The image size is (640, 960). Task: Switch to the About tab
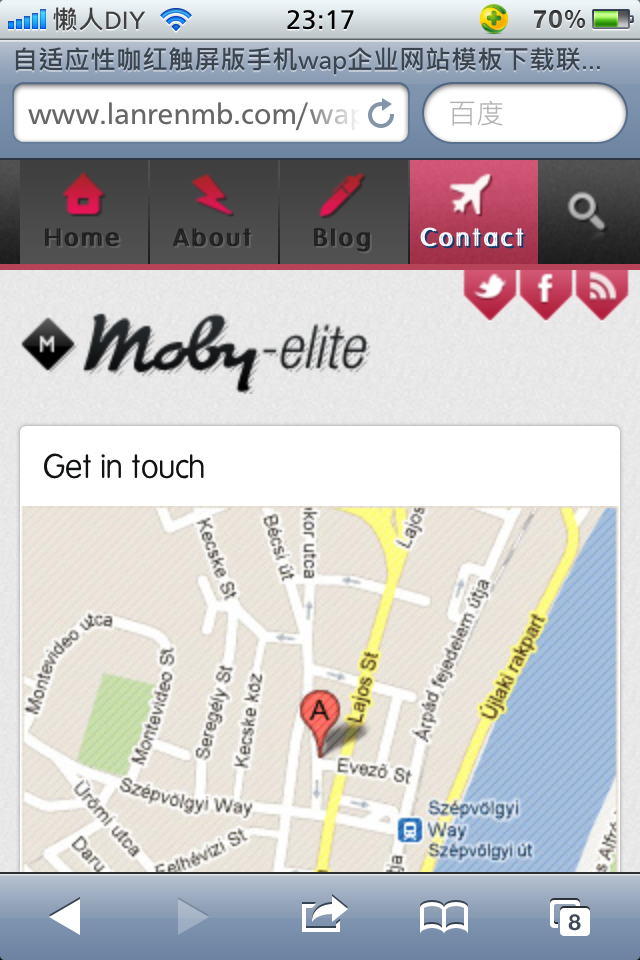pos(213,212)
